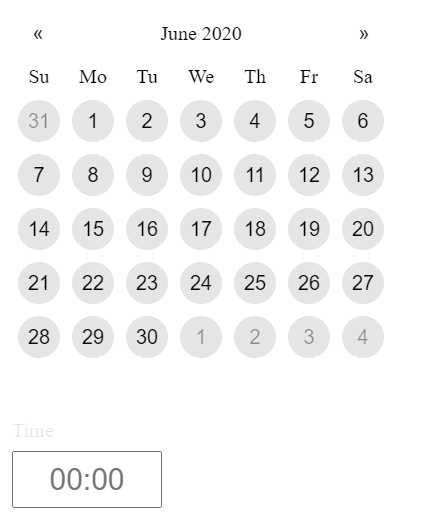Select June 30
Image resolution: width=425 pixels, height=521 pixels.
147,337
